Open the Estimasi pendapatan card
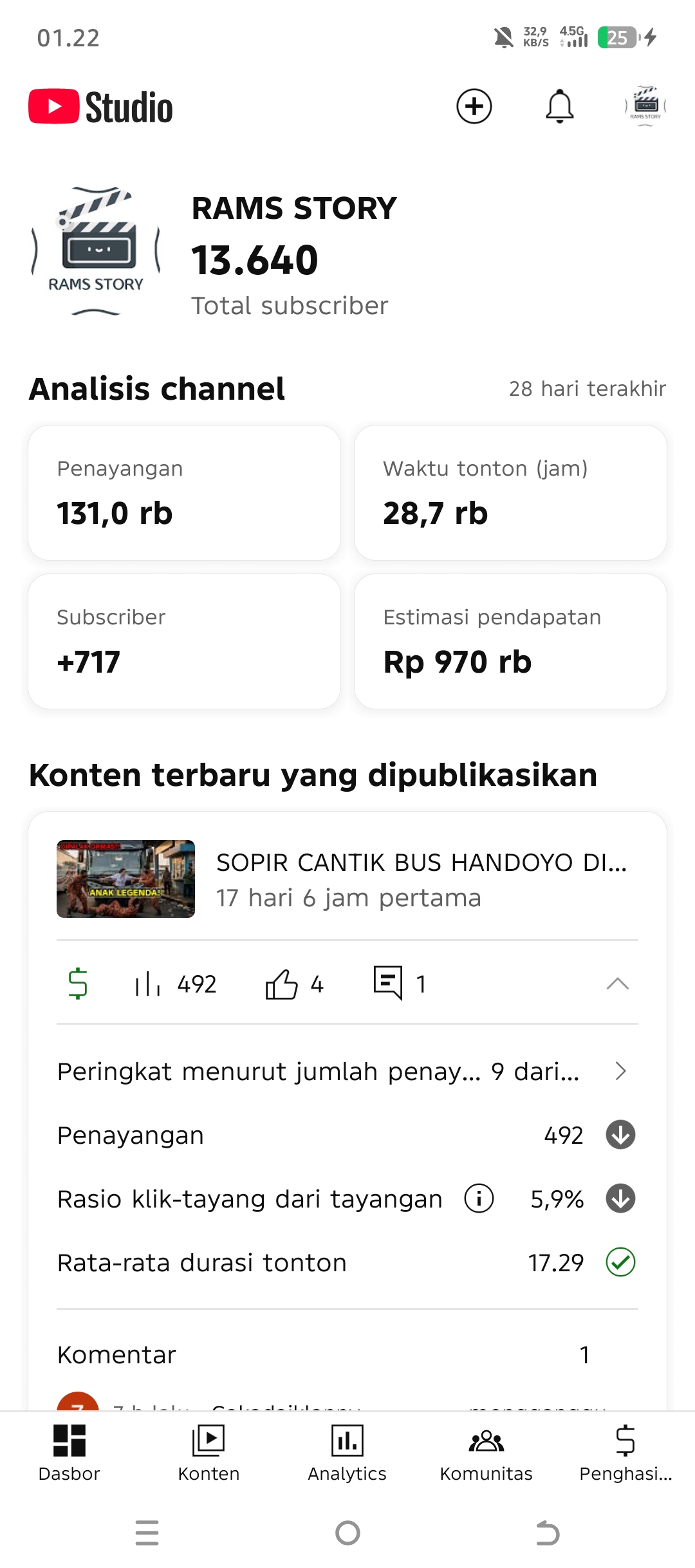 point(510,641)
